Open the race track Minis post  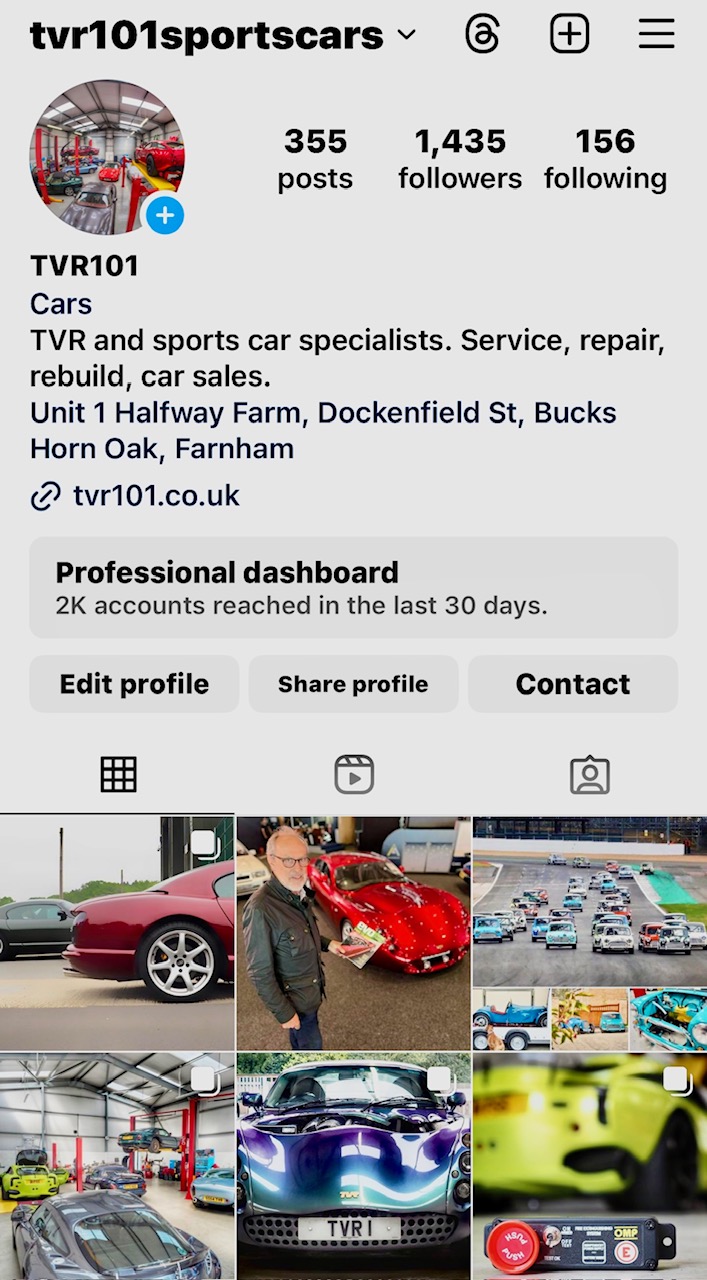point(590,933)
